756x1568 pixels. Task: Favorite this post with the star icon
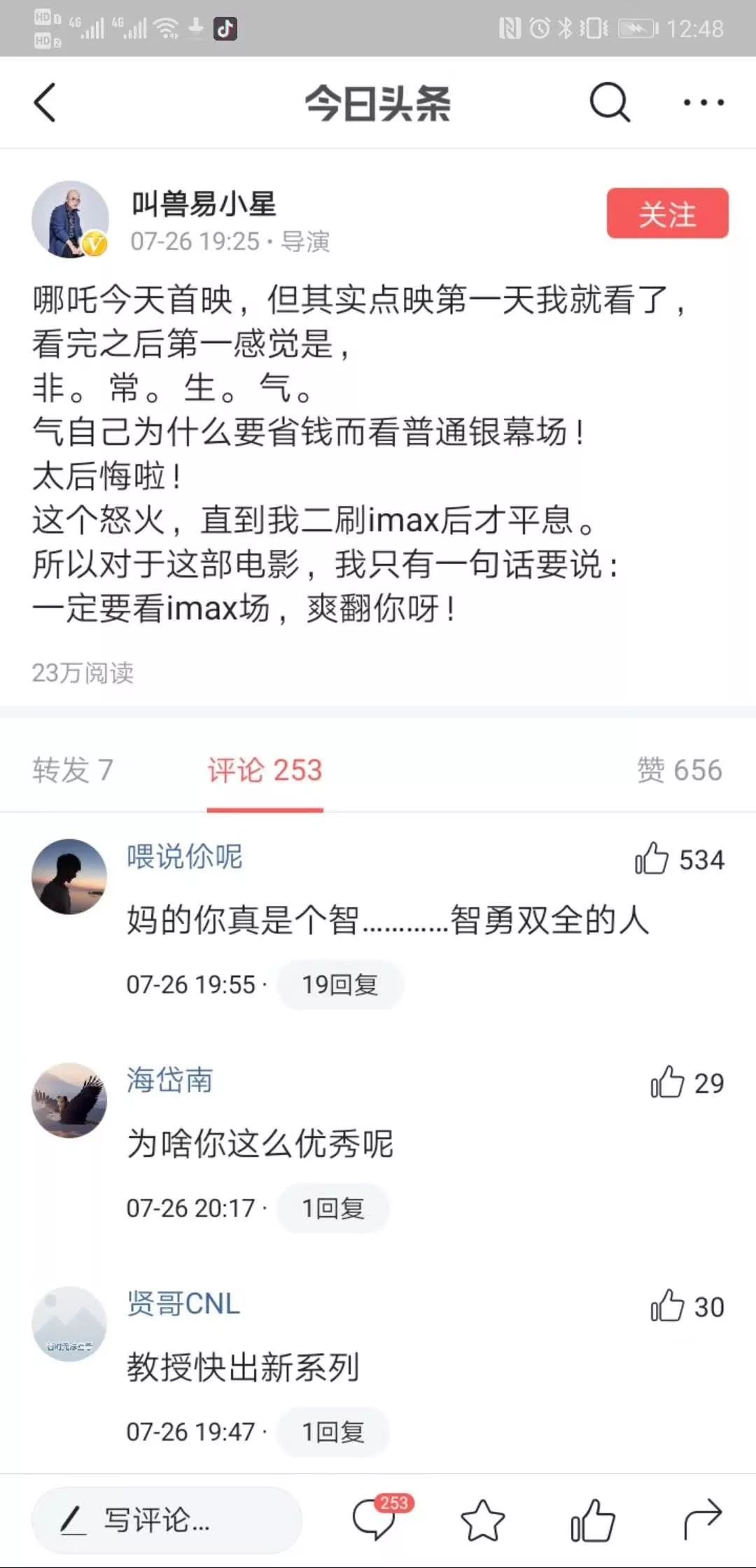click(x=483, y=1521)
